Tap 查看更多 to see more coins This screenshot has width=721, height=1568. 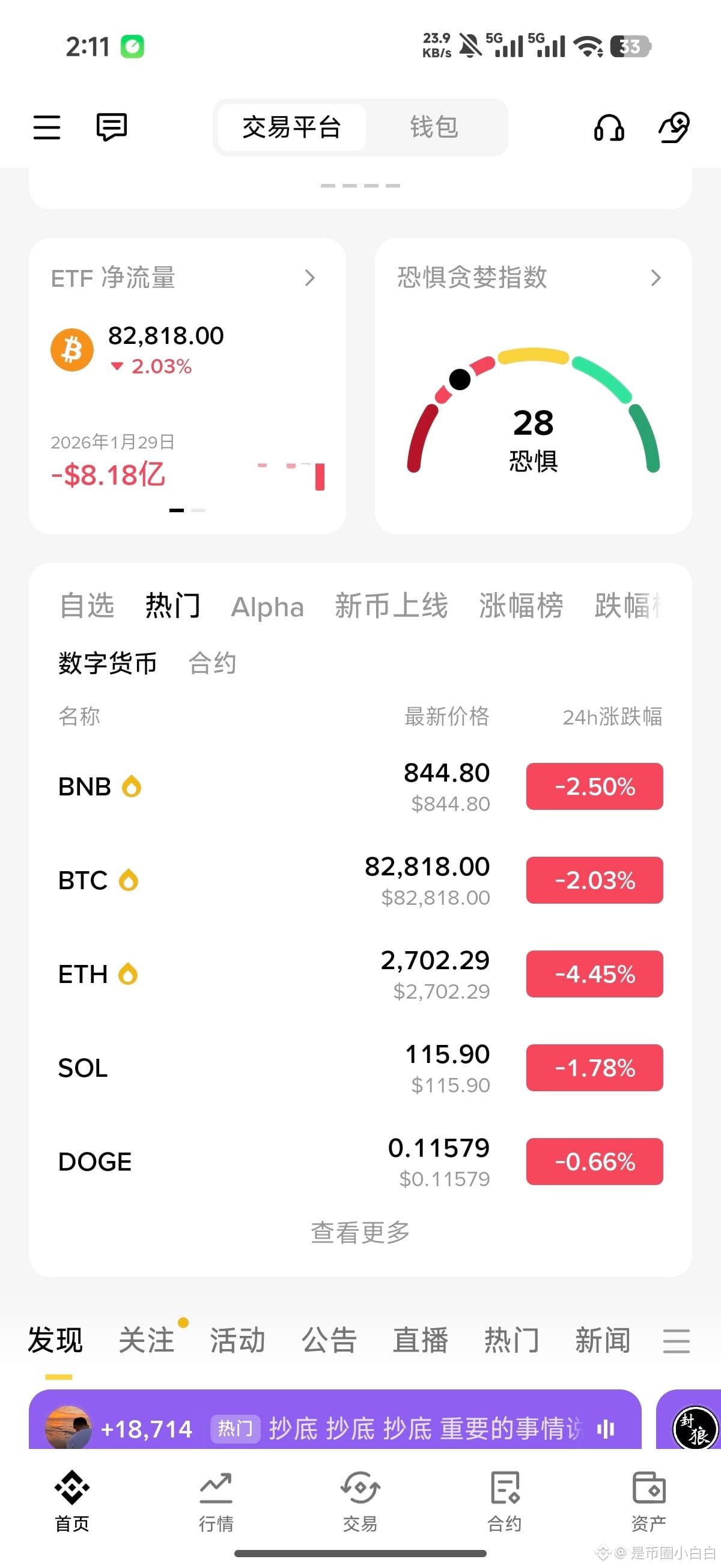coord(360,1233)
